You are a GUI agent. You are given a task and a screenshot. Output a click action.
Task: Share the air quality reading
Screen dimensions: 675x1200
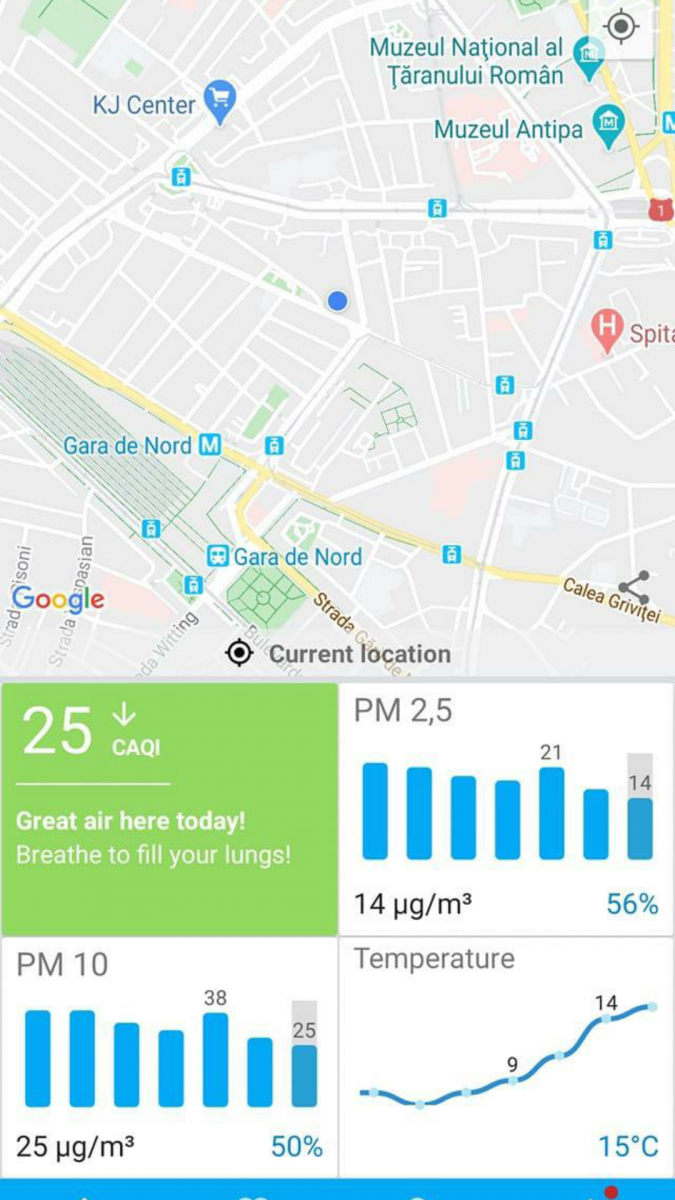point(634,588)
